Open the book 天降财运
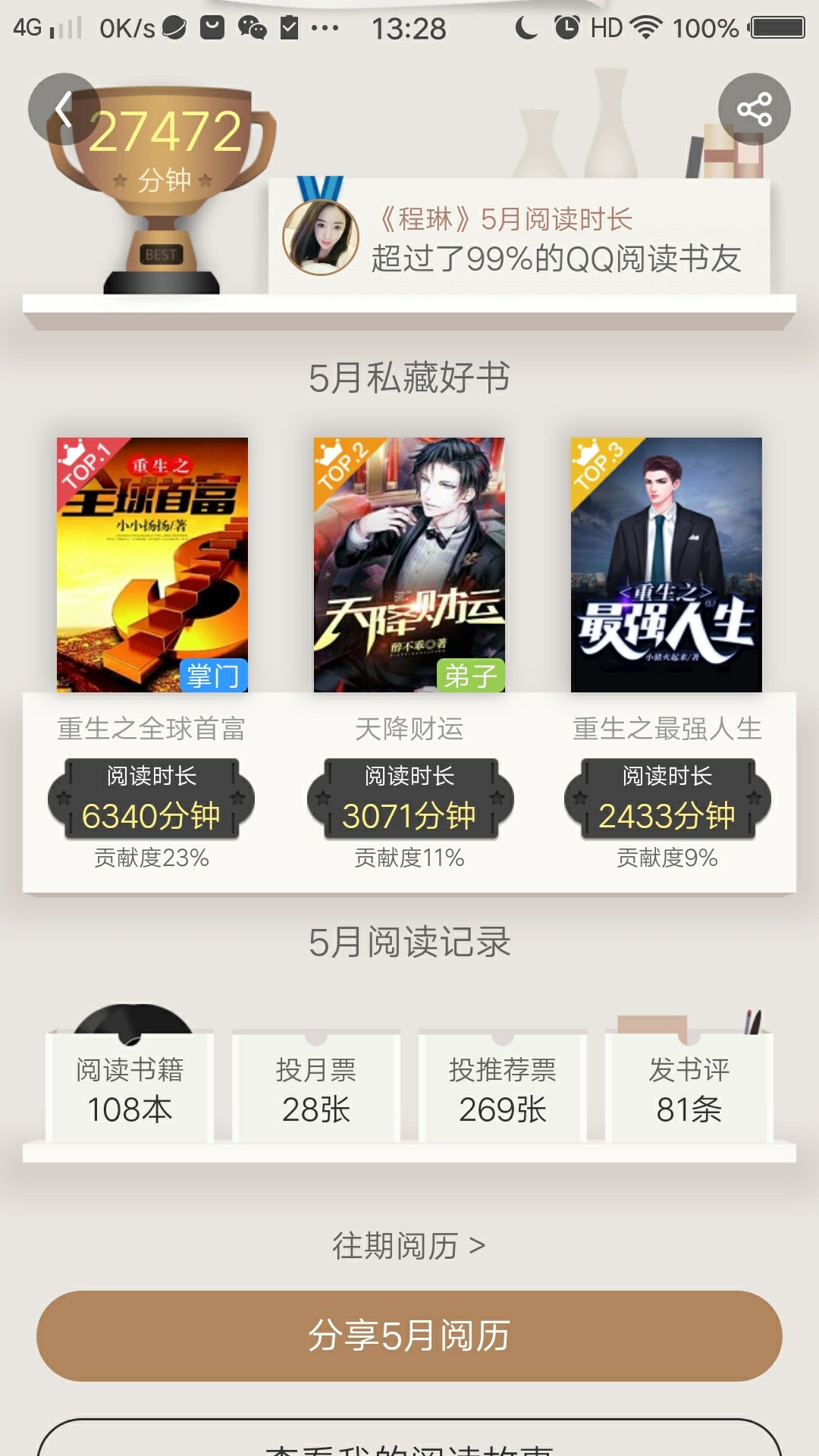 tap(409, 565)
